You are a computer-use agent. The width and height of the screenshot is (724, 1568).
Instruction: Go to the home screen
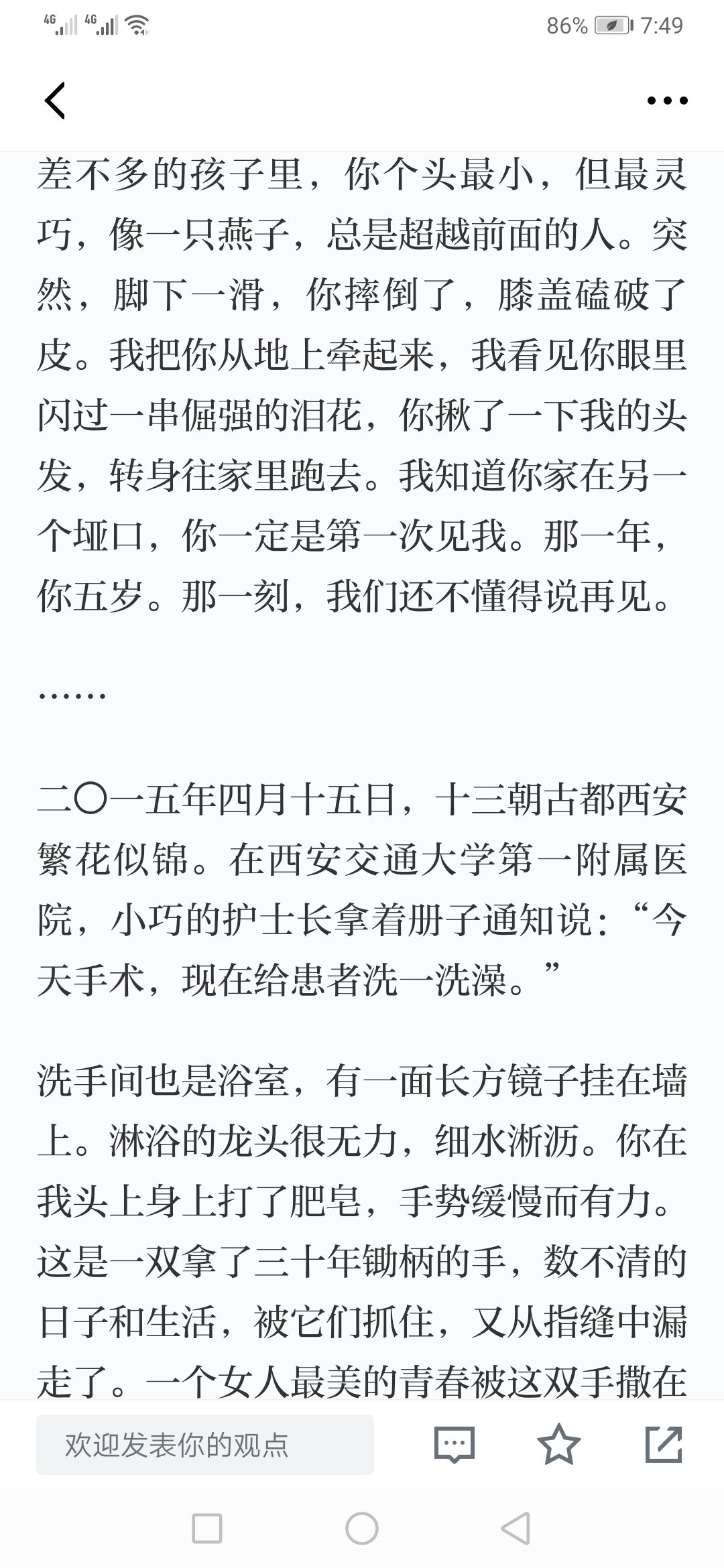(x=362, y=1528)
